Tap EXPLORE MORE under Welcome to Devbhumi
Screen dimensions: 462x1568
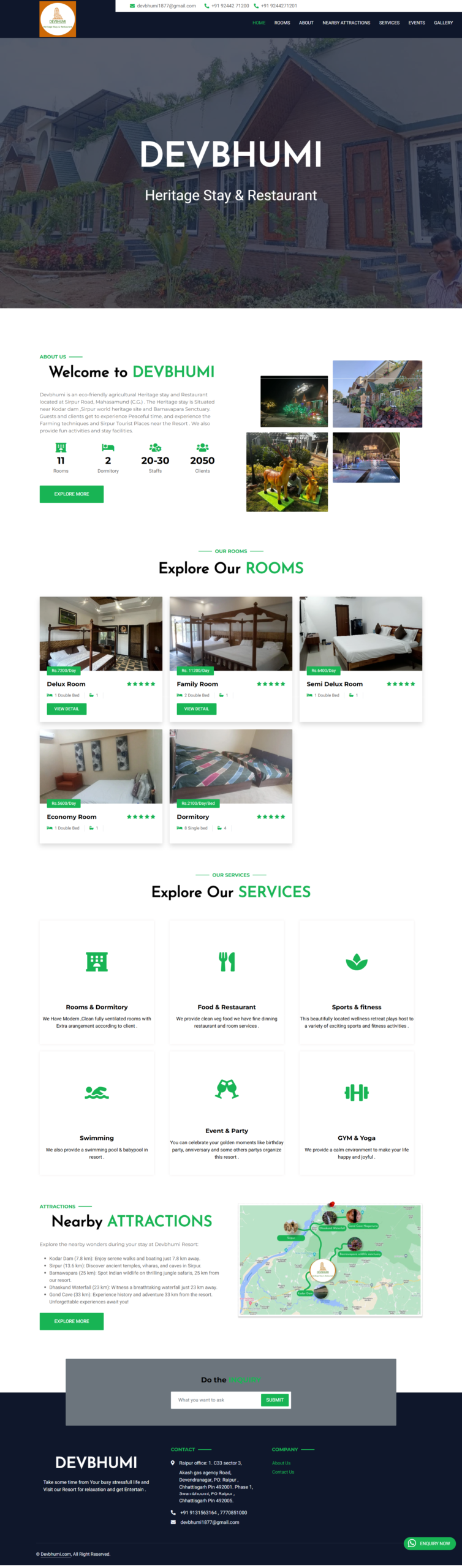pos(71,494)
